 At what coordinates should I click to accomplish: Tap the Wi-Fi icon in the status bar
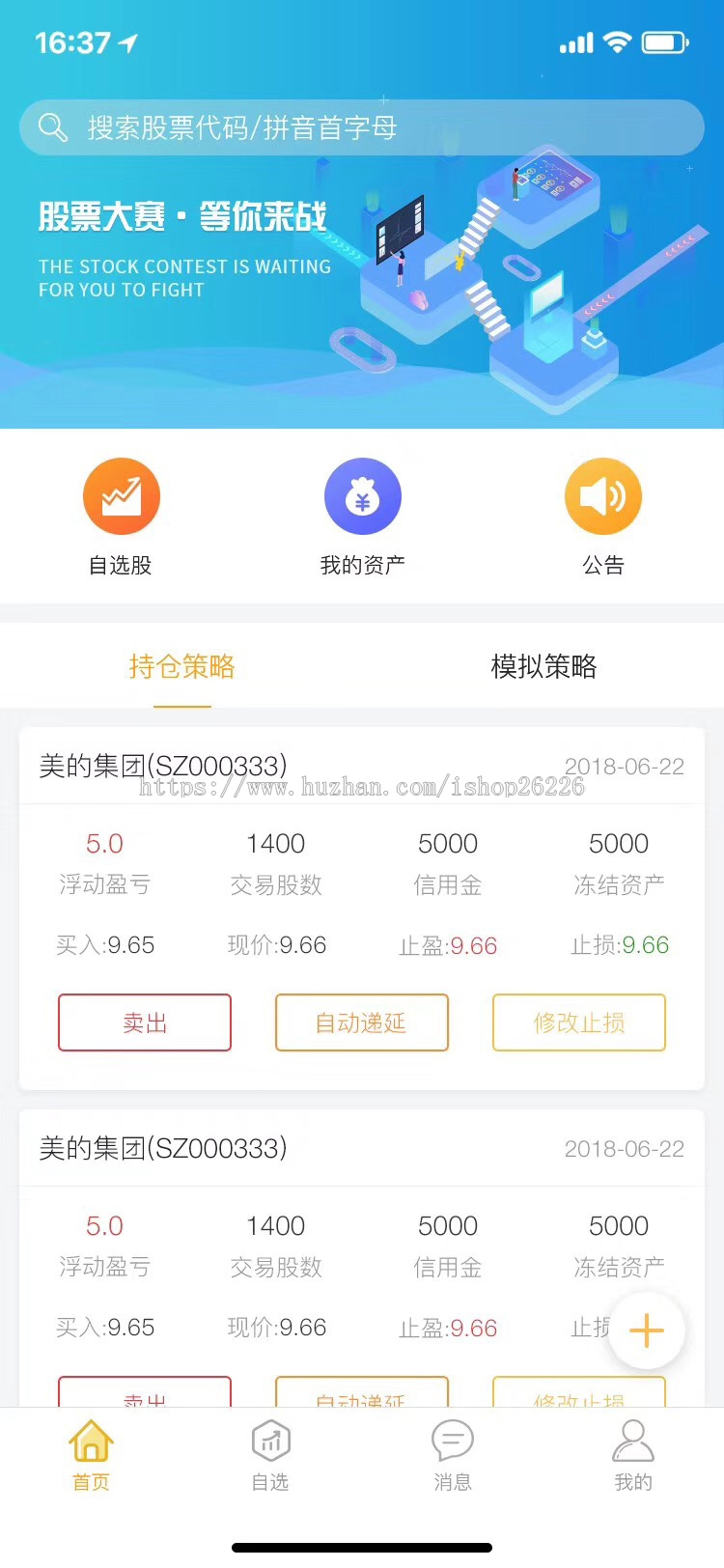[x=615, y=41]
